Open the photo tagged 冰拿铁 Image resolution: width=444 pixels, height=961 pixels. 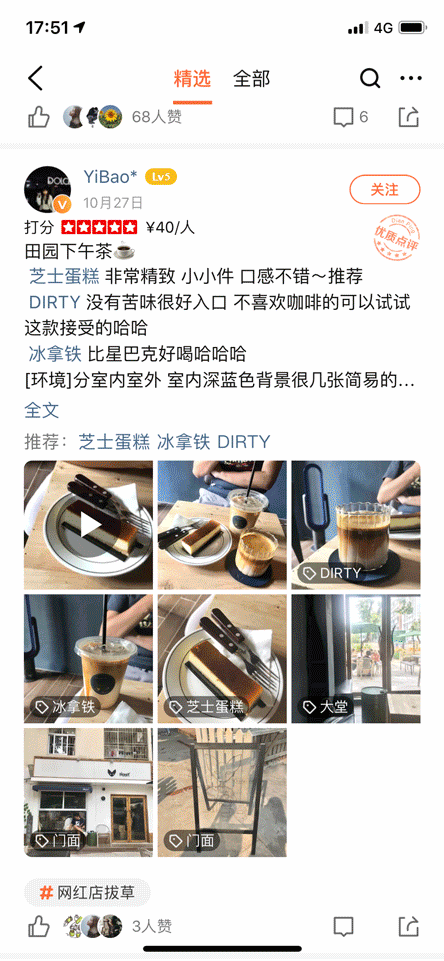click(x=88, y=658)
